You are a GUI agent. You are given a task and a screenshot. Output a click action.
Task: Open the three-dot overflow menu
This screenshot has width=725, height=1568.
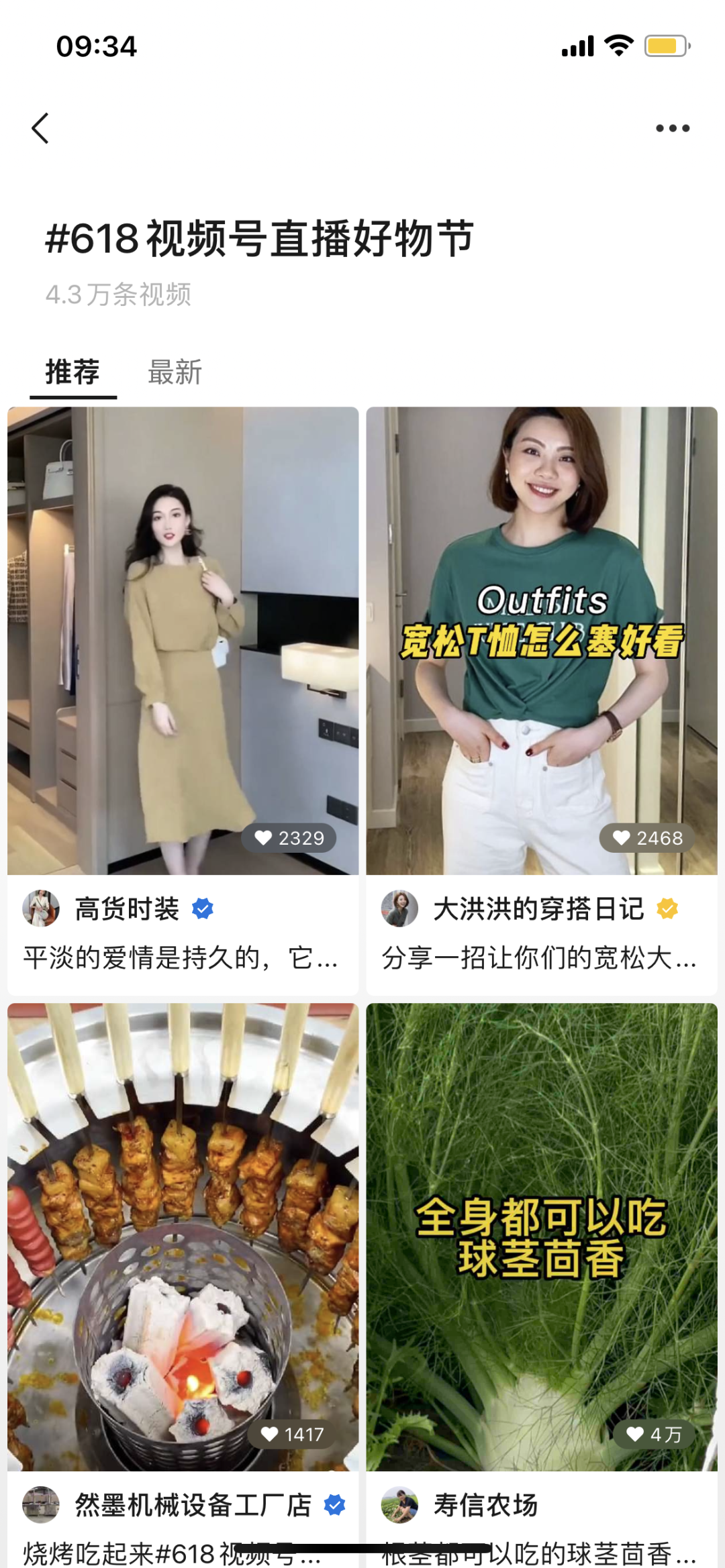pos(673,128)
